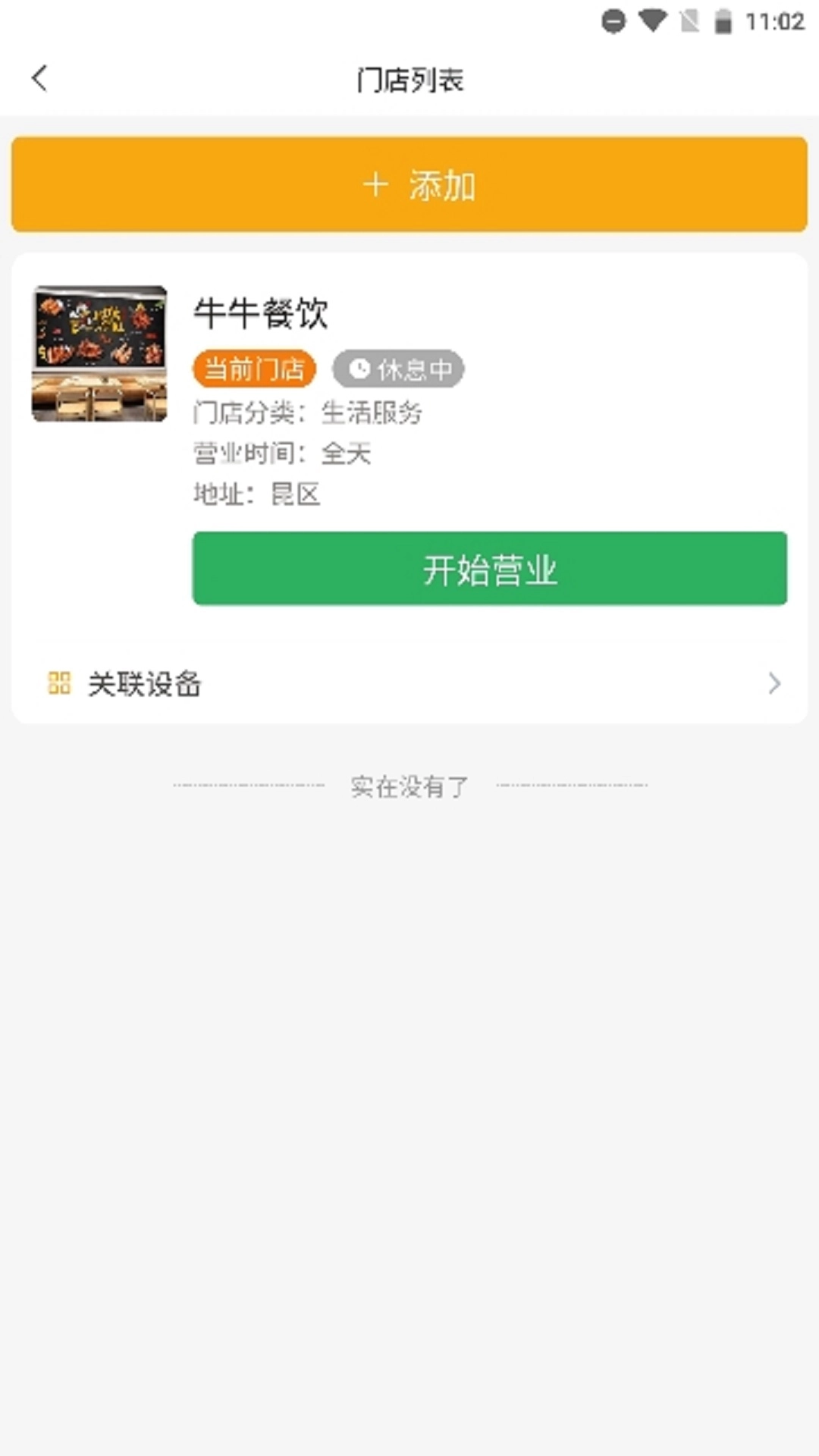
Task: Tap the plus icon on the 添加 button
Action: [x=375, y=184]
